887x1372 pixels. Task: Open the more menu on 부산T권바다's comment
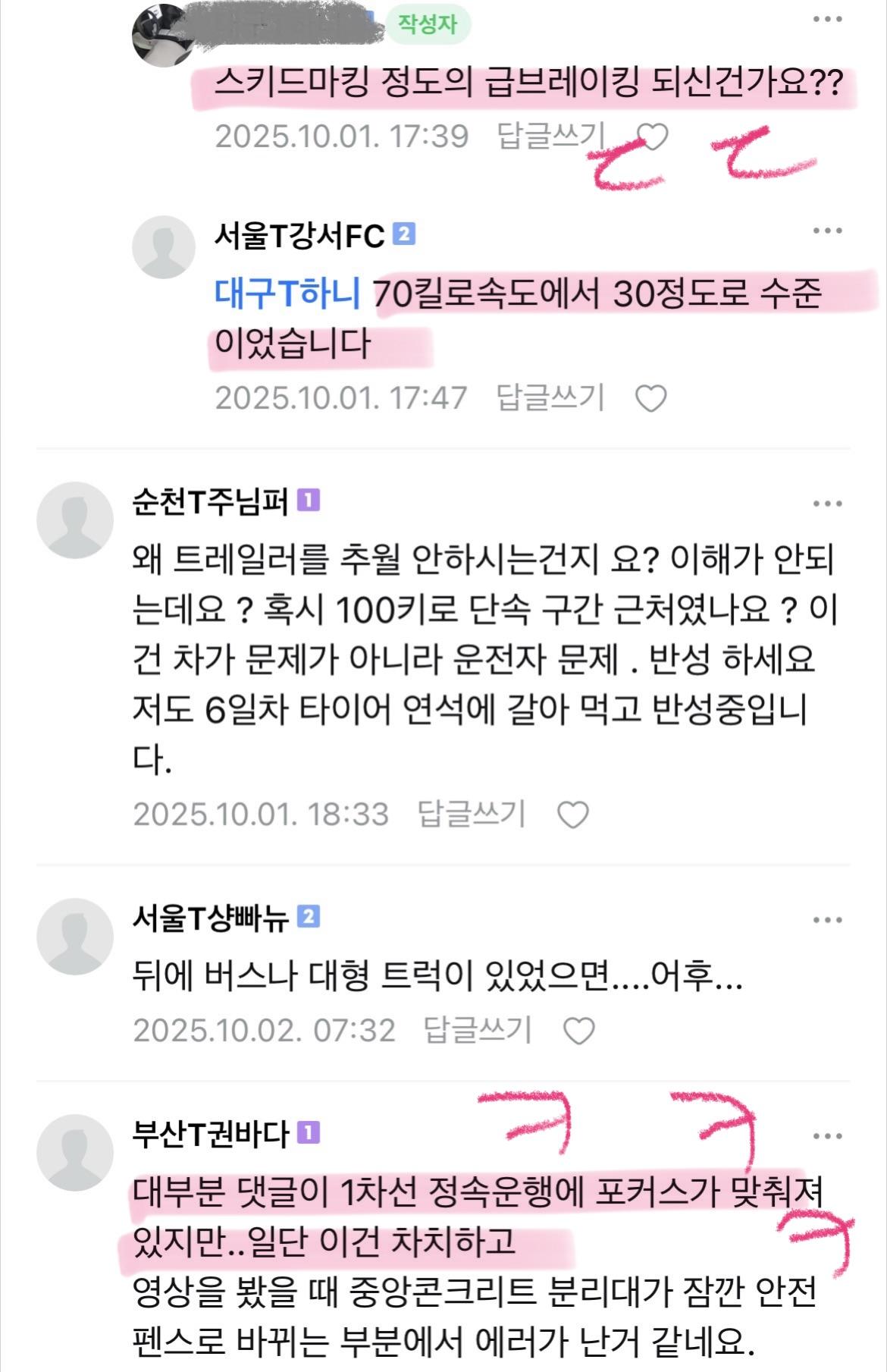(x=827, y=1136)
